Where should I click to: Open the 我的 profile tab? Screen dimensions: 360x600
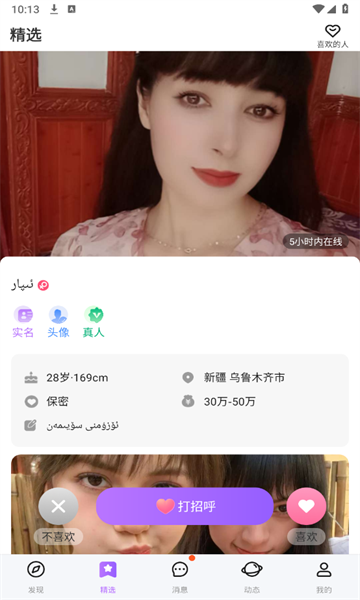(324, 577)
